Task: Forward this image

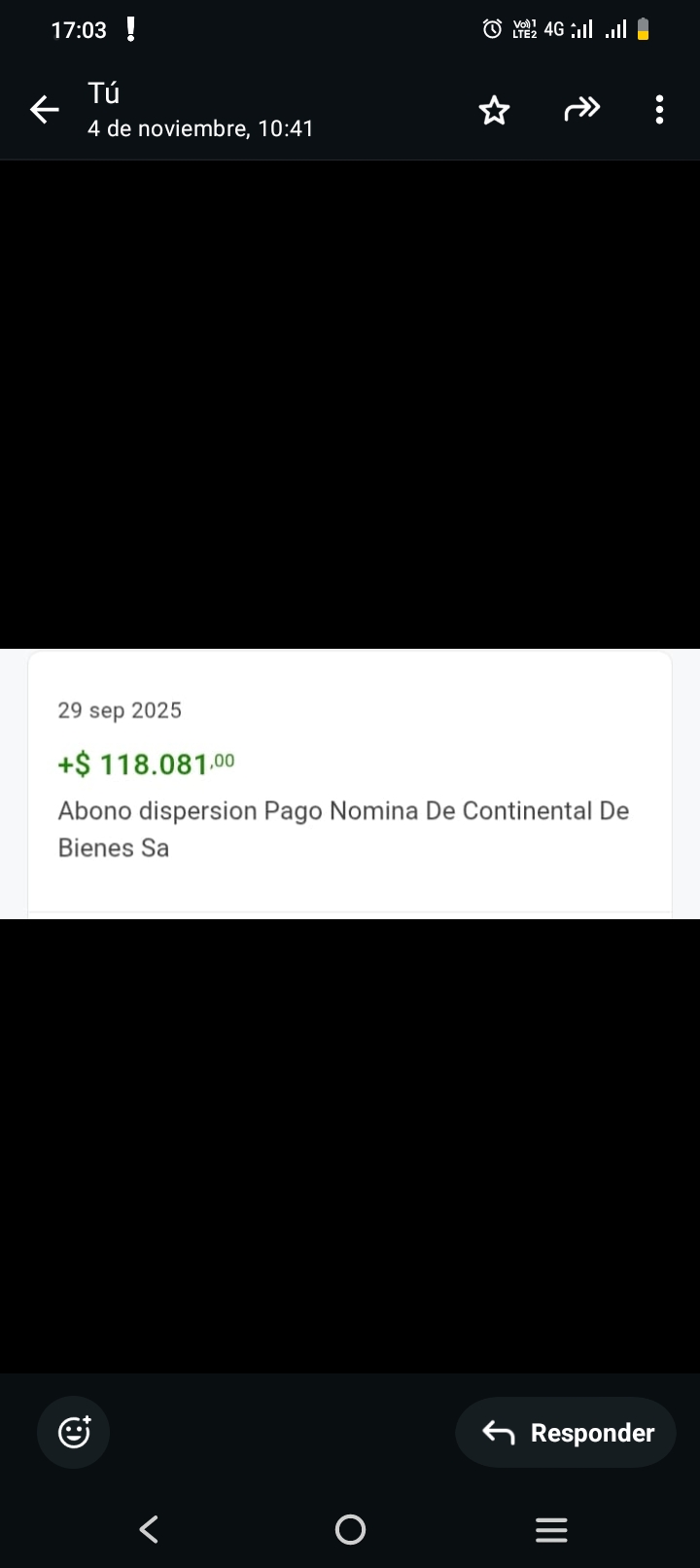Action: (x=581, y=109)
